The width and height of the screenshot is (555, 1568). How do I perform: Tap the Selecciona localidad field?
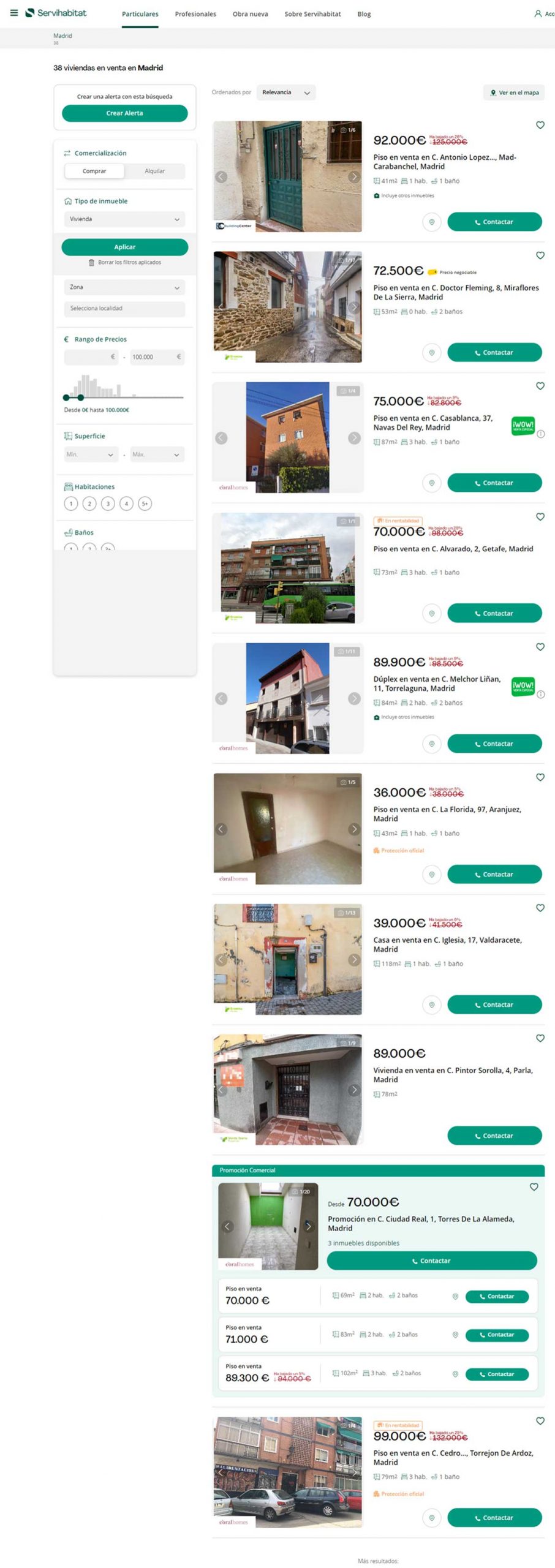(x=124, y=309)
